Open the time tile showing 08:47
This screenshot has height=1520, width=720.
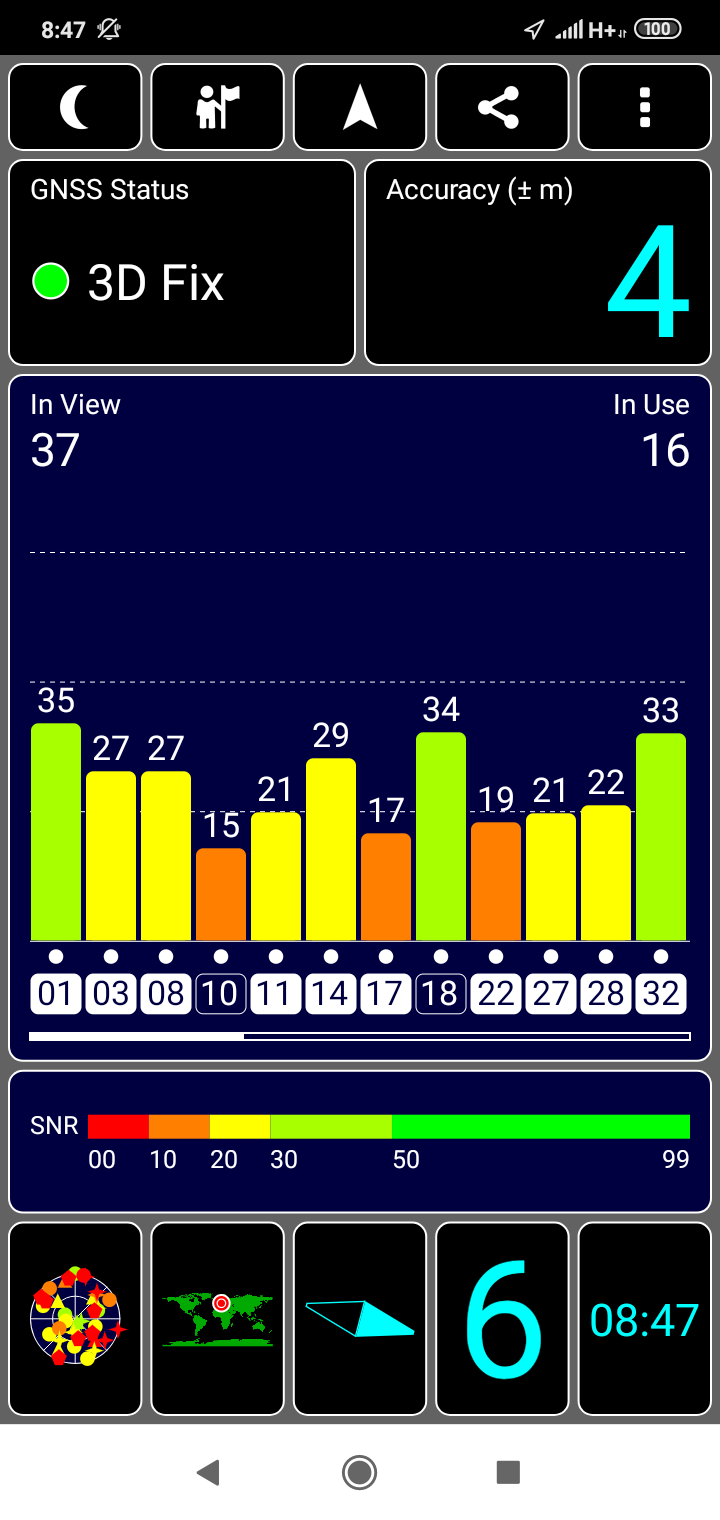tap(644, 1318)
